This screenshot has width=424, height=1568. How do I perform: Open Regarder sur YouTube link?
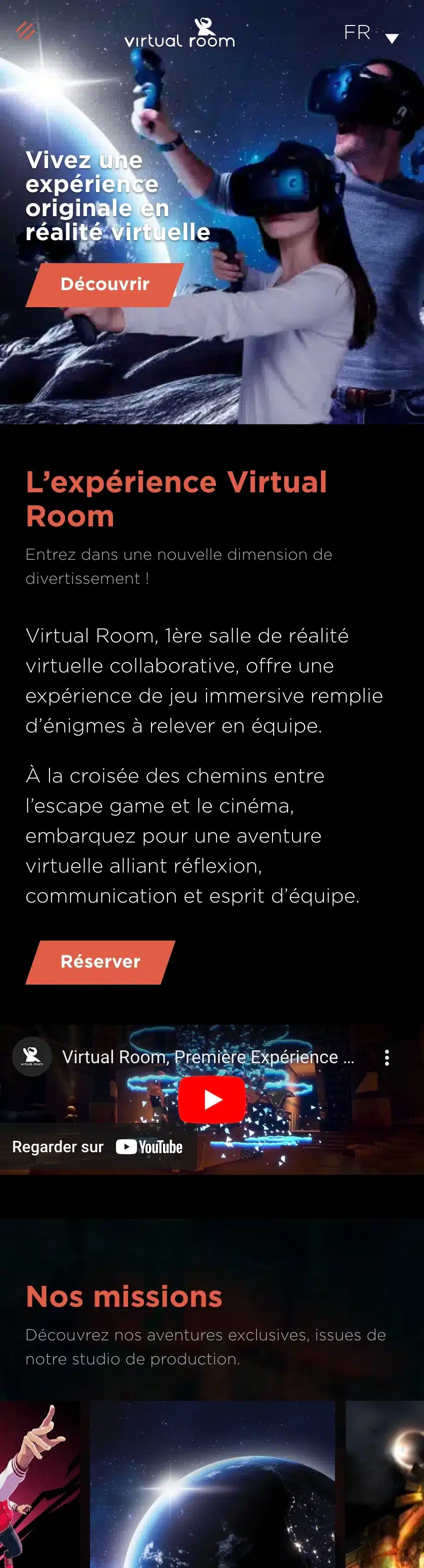(97, 1147)
